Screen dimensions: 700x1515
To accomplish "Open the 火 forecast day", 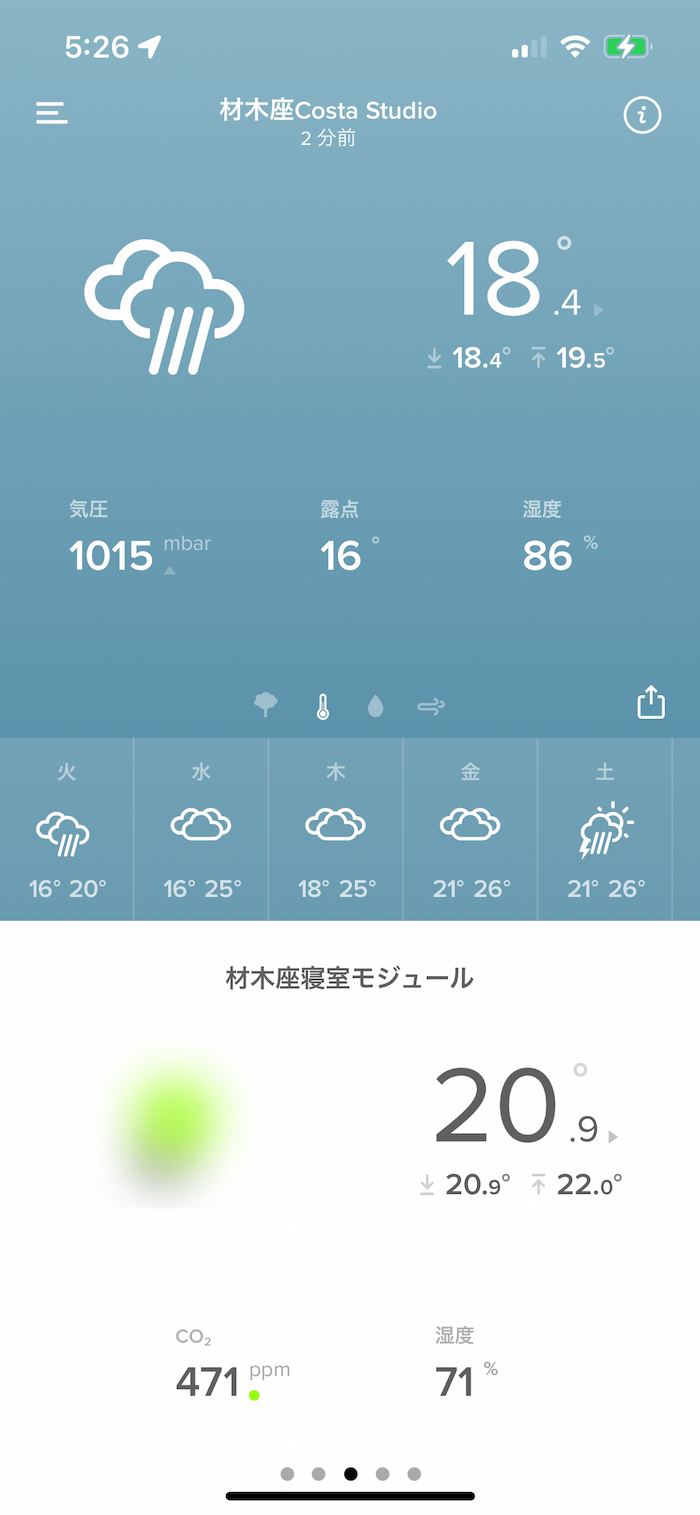I will tap(67, 829).
